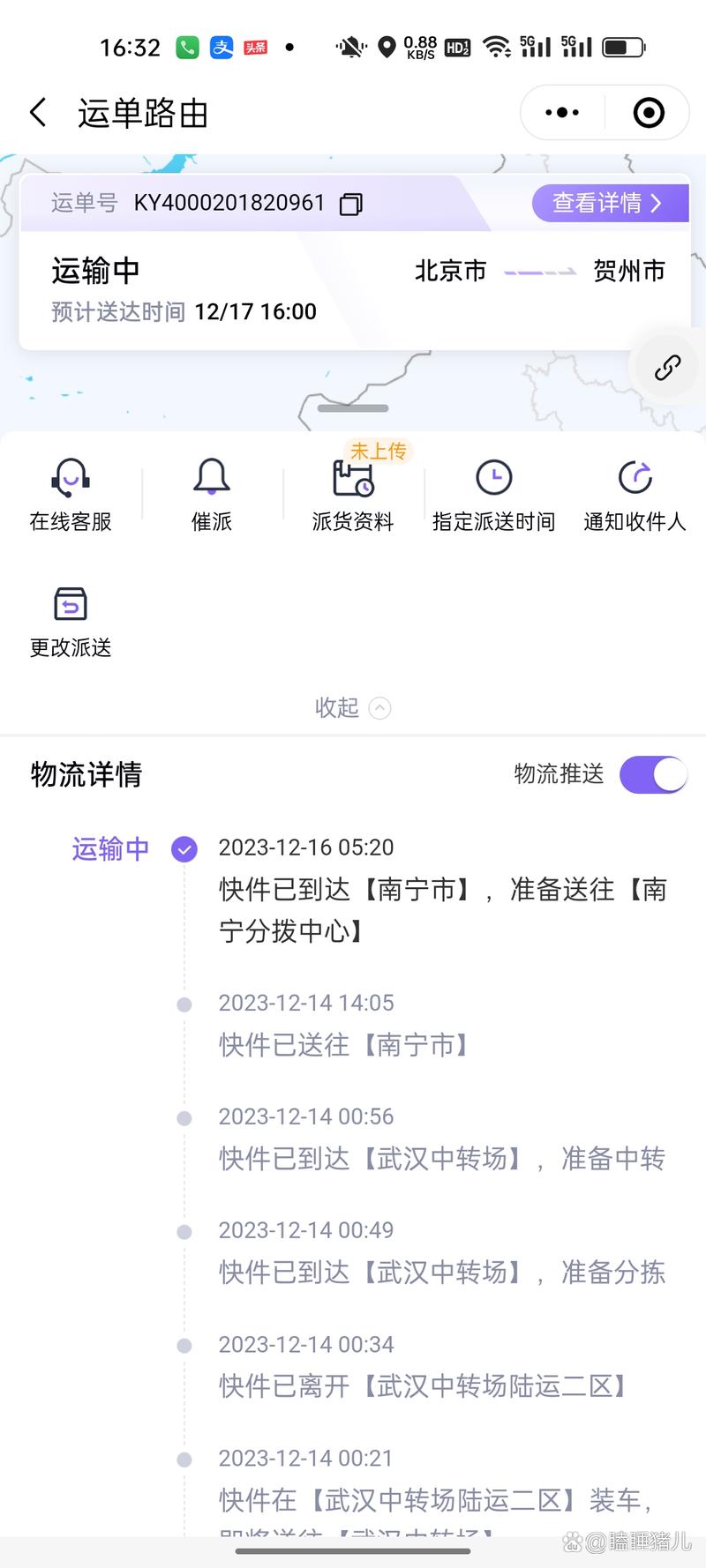Copy the waybill number KY4000201820961
Screen dimensions: 706x1568
coord(351,204)
